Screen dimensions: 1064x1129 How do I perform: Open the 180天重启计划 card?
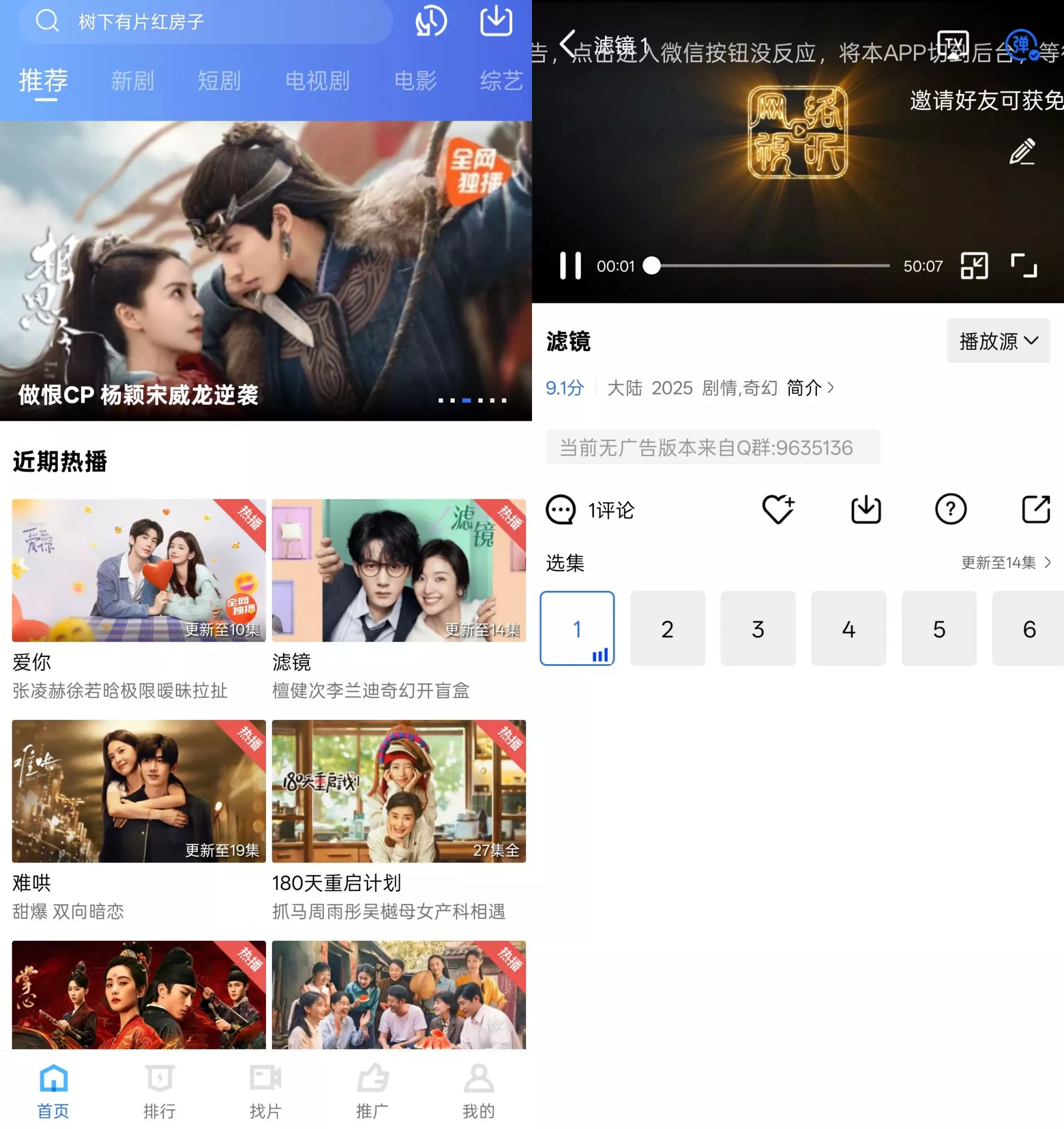(399, 791)
